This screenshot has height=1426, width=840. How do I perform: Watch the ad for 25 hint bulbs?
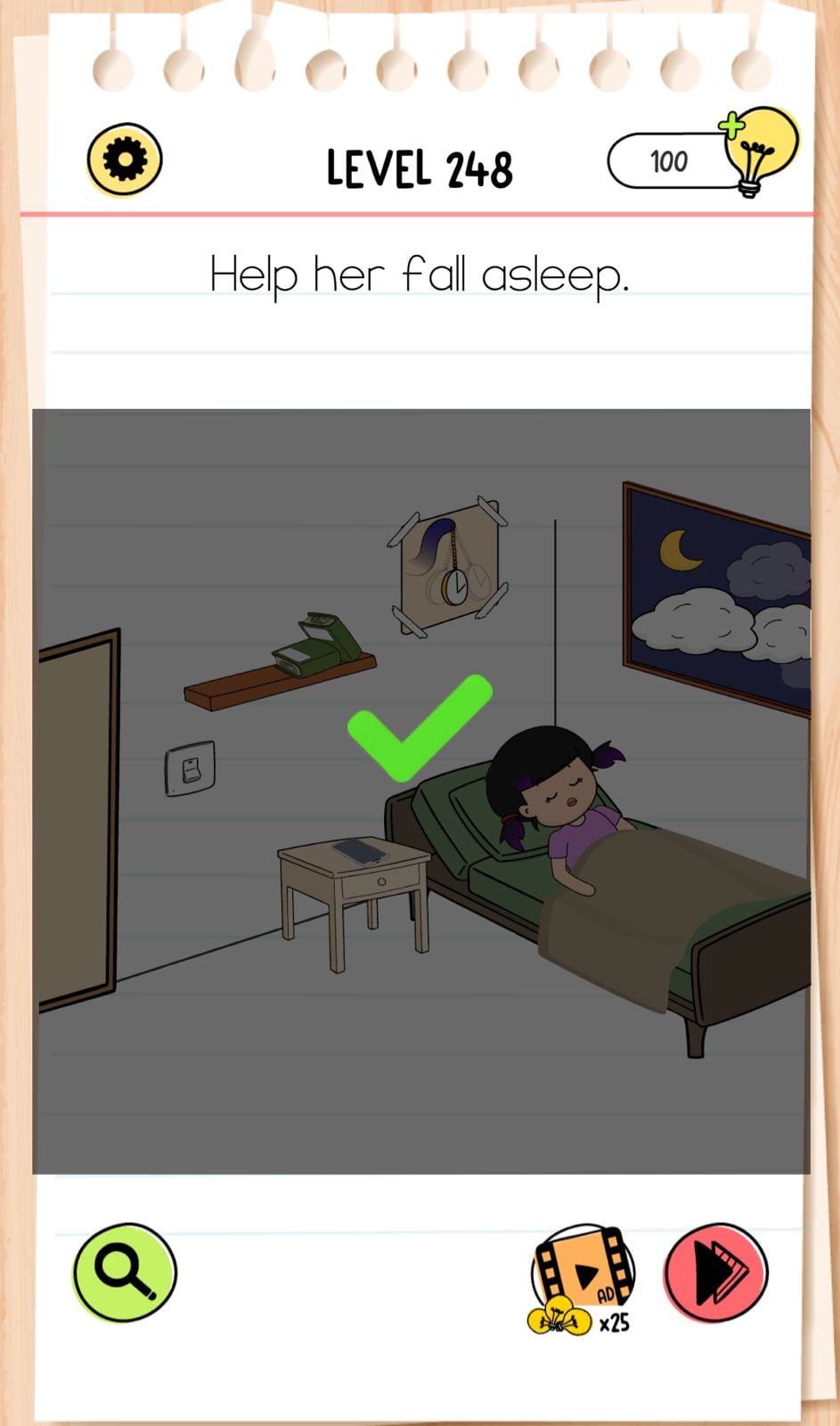pos(583,1279)
